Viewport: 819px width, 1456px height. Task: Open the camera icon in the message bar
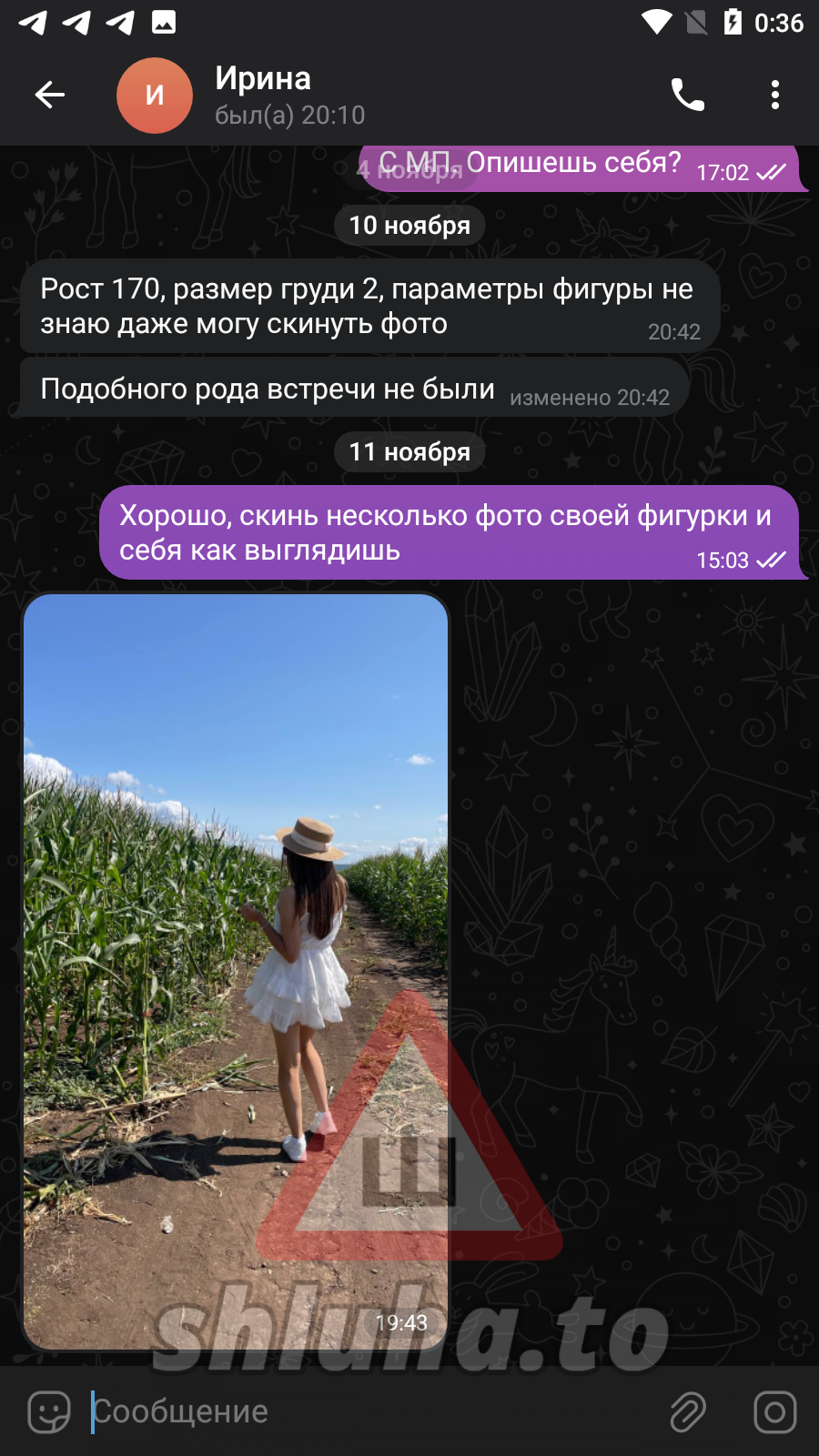coord(774,1412)
